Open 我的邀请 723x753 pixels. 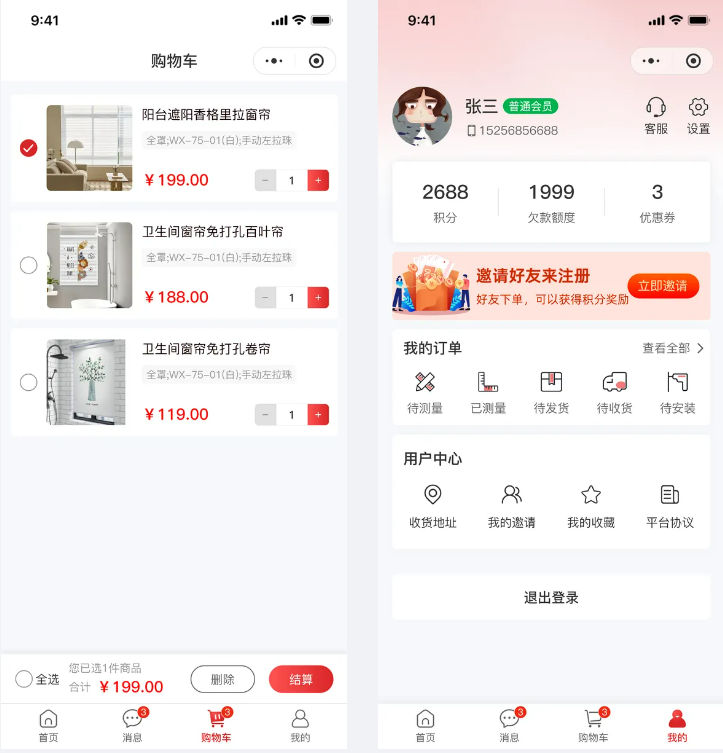pyautogui.click(x=512, y=507)
